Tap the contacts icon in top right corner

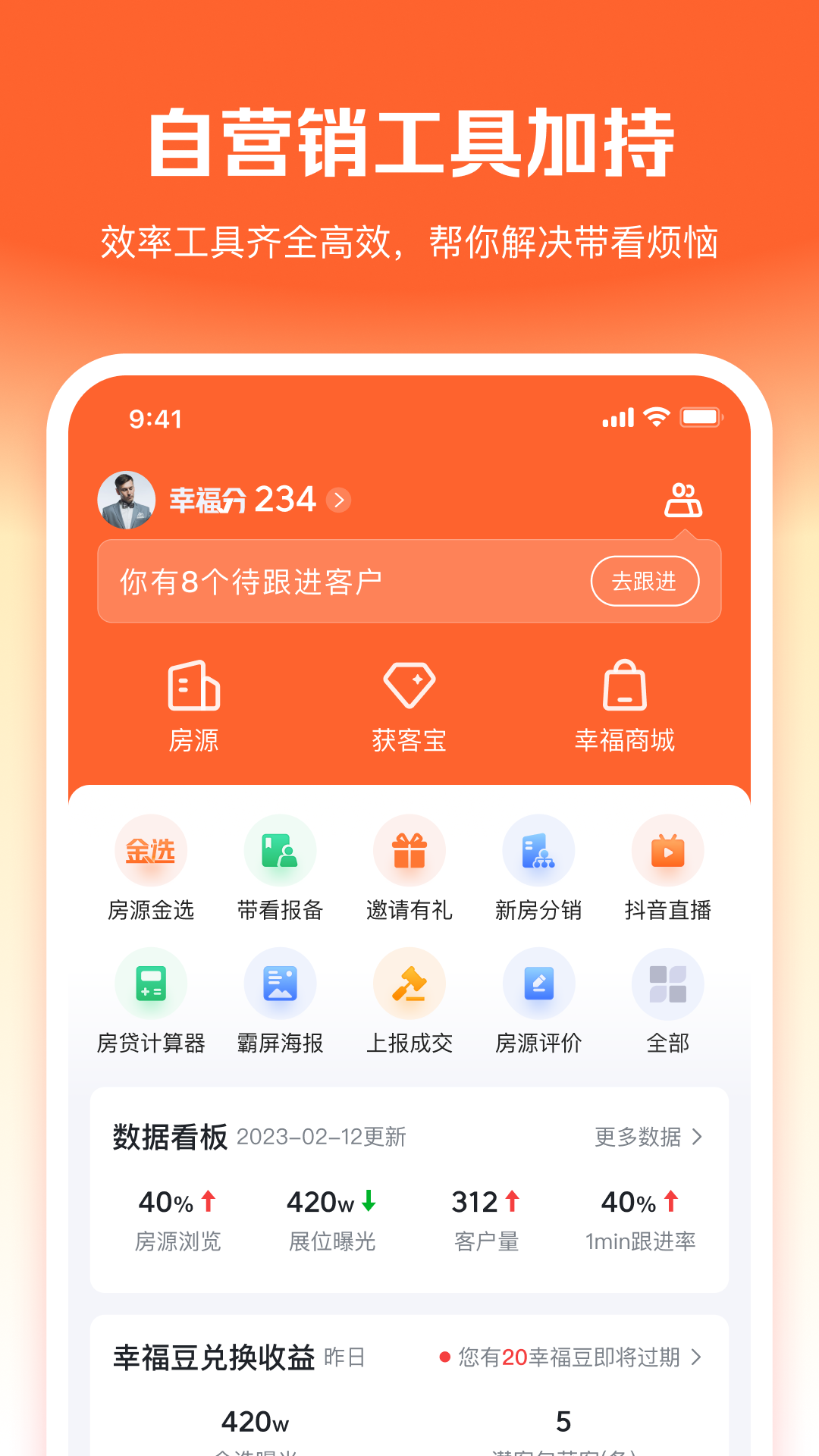(682, 499)
